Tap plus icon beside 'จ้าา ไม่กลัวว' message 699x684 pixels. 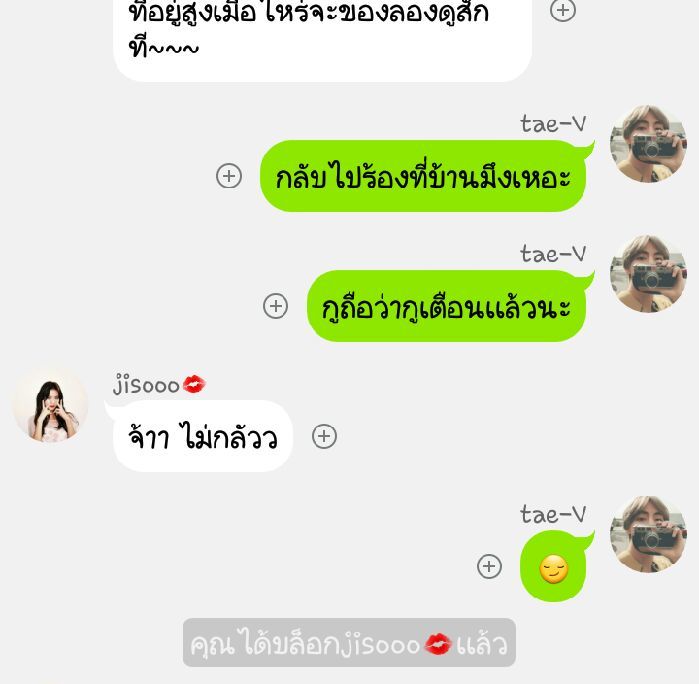[324, 436]
